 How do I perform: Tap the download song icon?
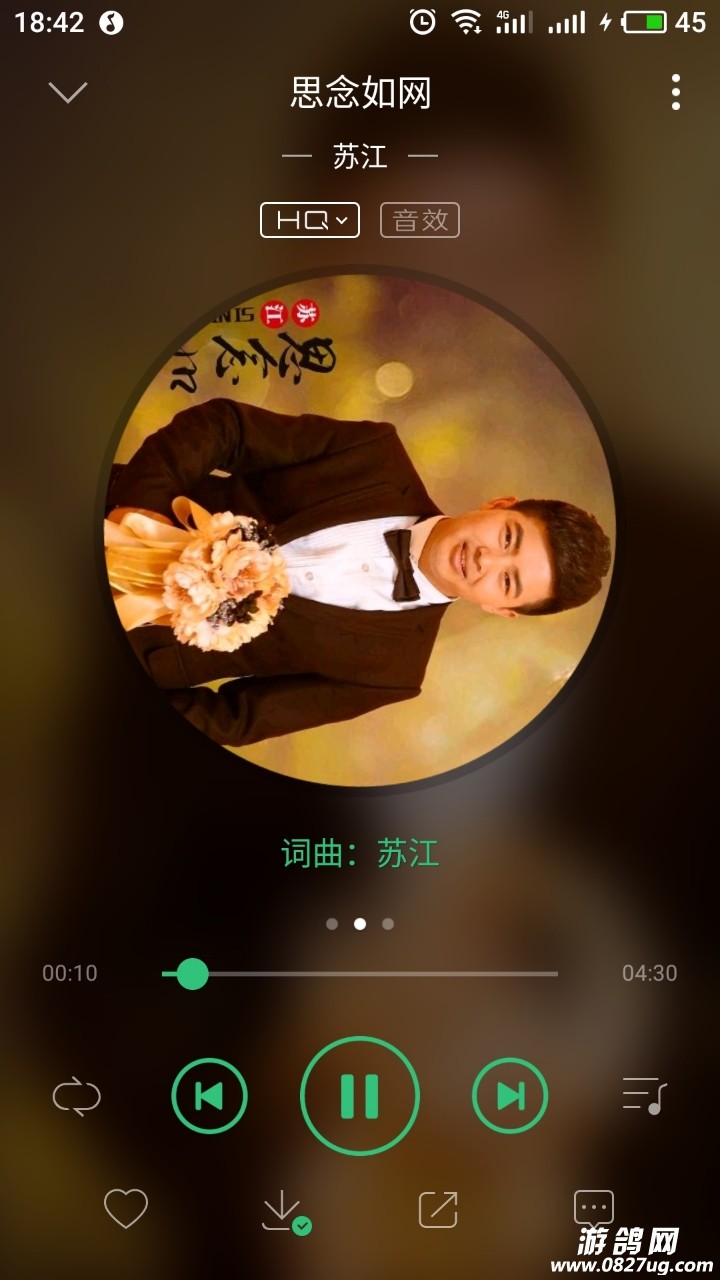[283, 1209]
